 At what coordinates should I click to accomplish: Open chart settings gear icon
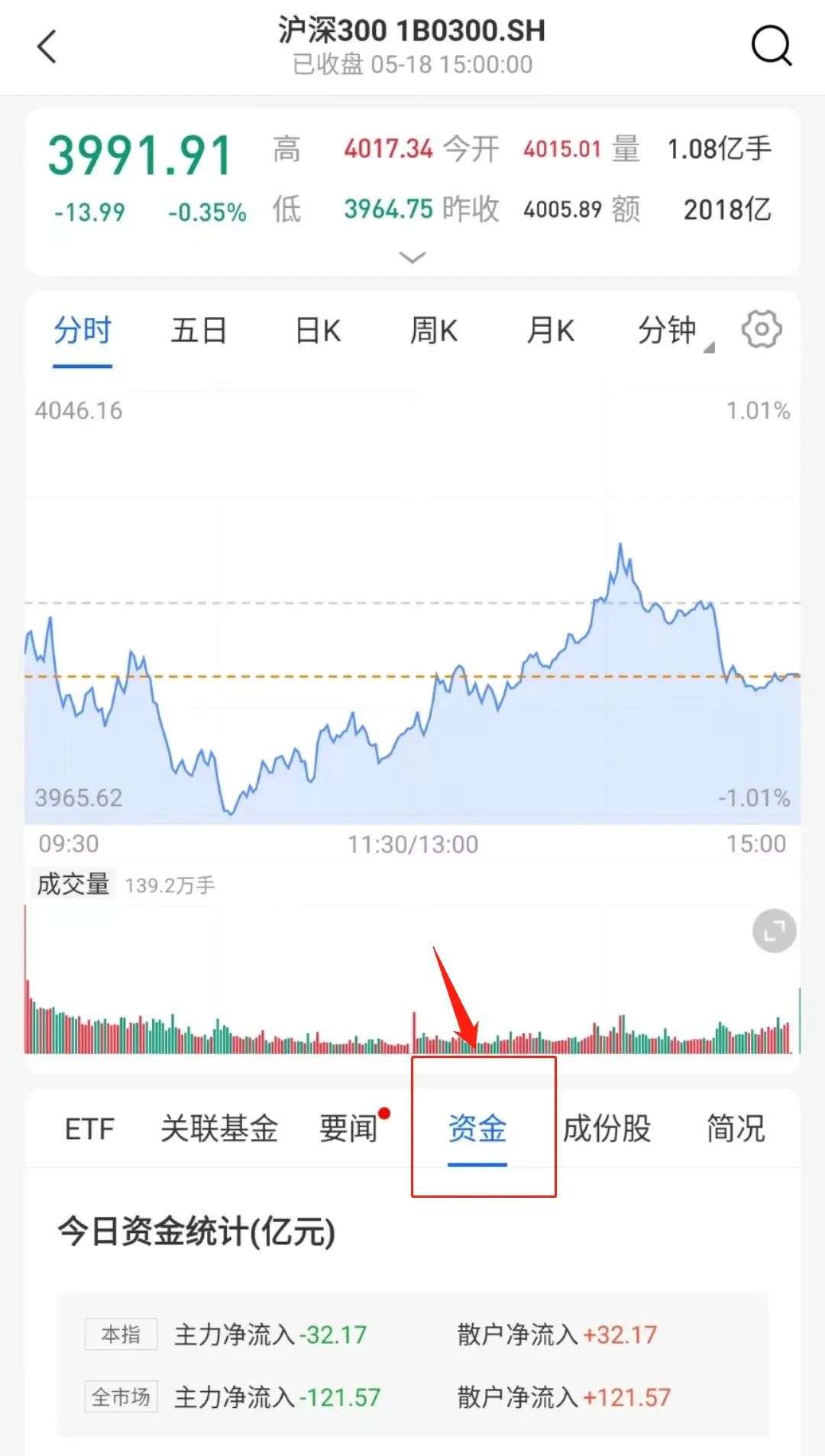click(x=762, y=330)
